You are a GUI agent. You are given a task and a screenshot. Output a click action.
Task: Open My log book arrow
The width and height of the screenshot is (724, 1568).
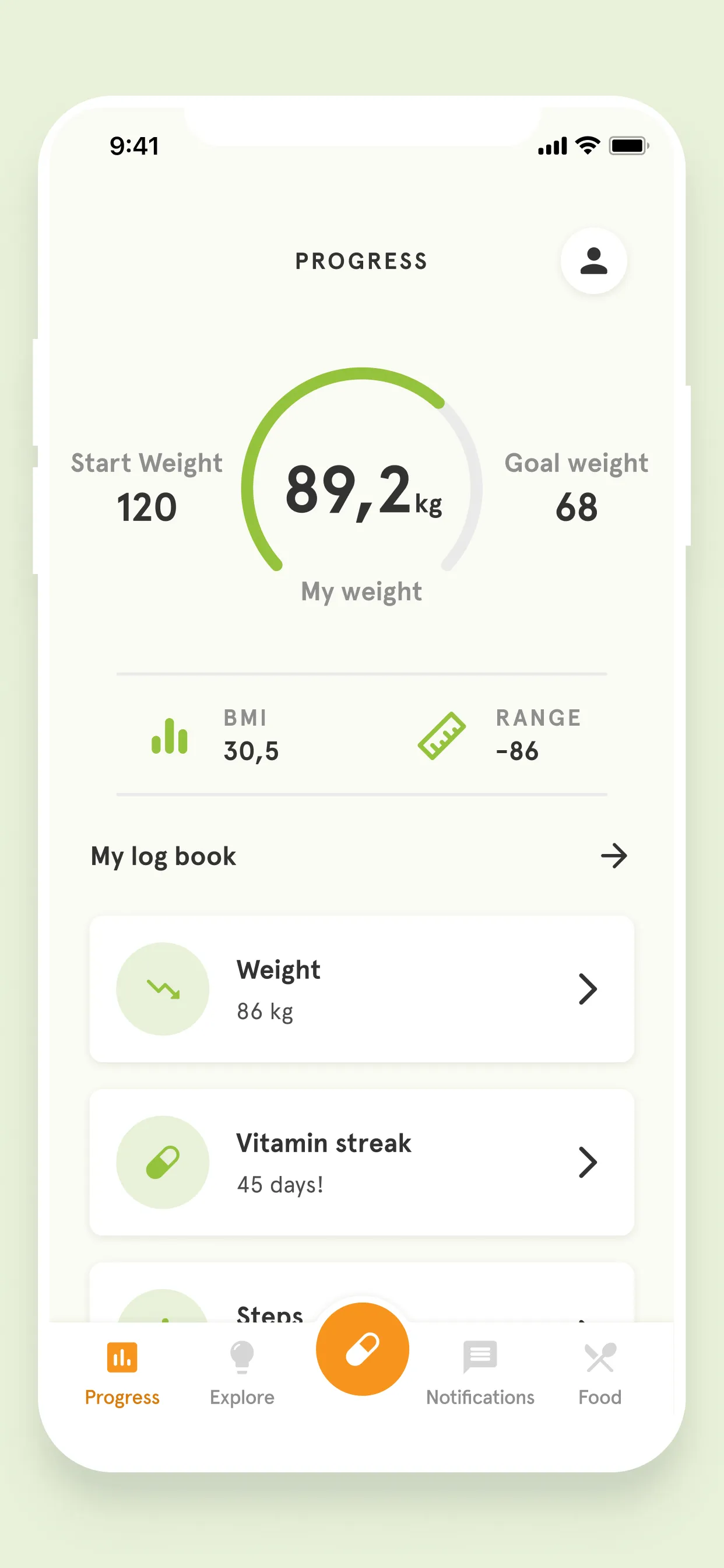point(613,856)
